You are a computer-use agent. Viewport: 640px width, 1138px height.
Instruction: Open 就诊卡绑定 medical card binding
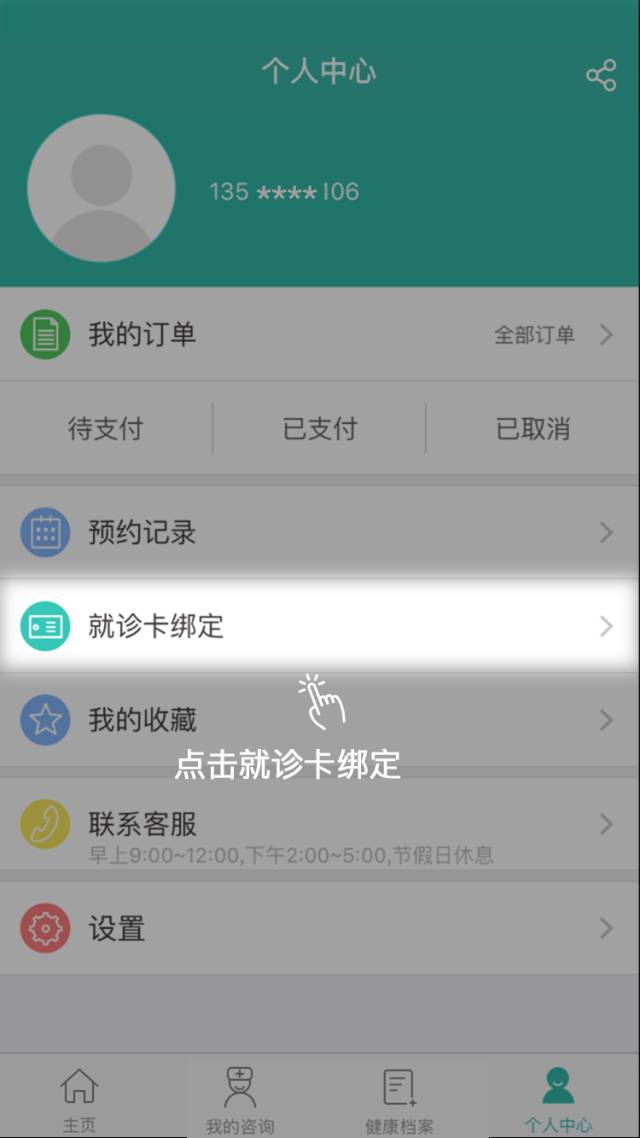click(x=319, y=626)
